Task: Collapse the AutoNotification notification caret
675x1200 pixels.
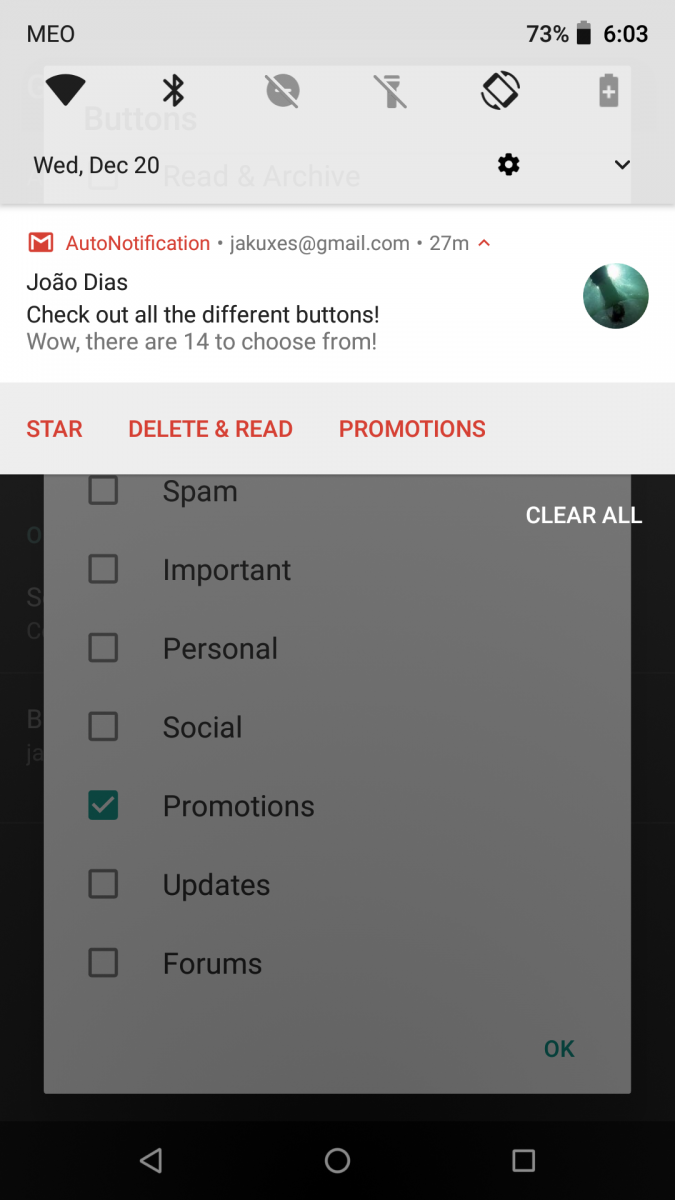Action: (x=484, y=243)
